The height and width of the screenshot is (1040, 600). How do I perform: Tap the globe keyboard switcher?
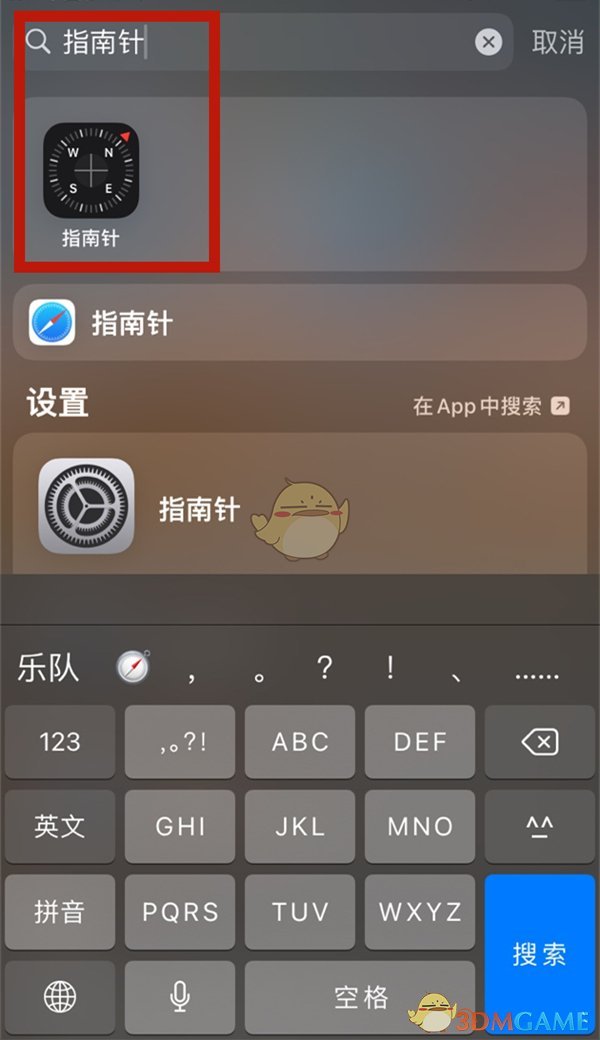(x=60, y=996)
